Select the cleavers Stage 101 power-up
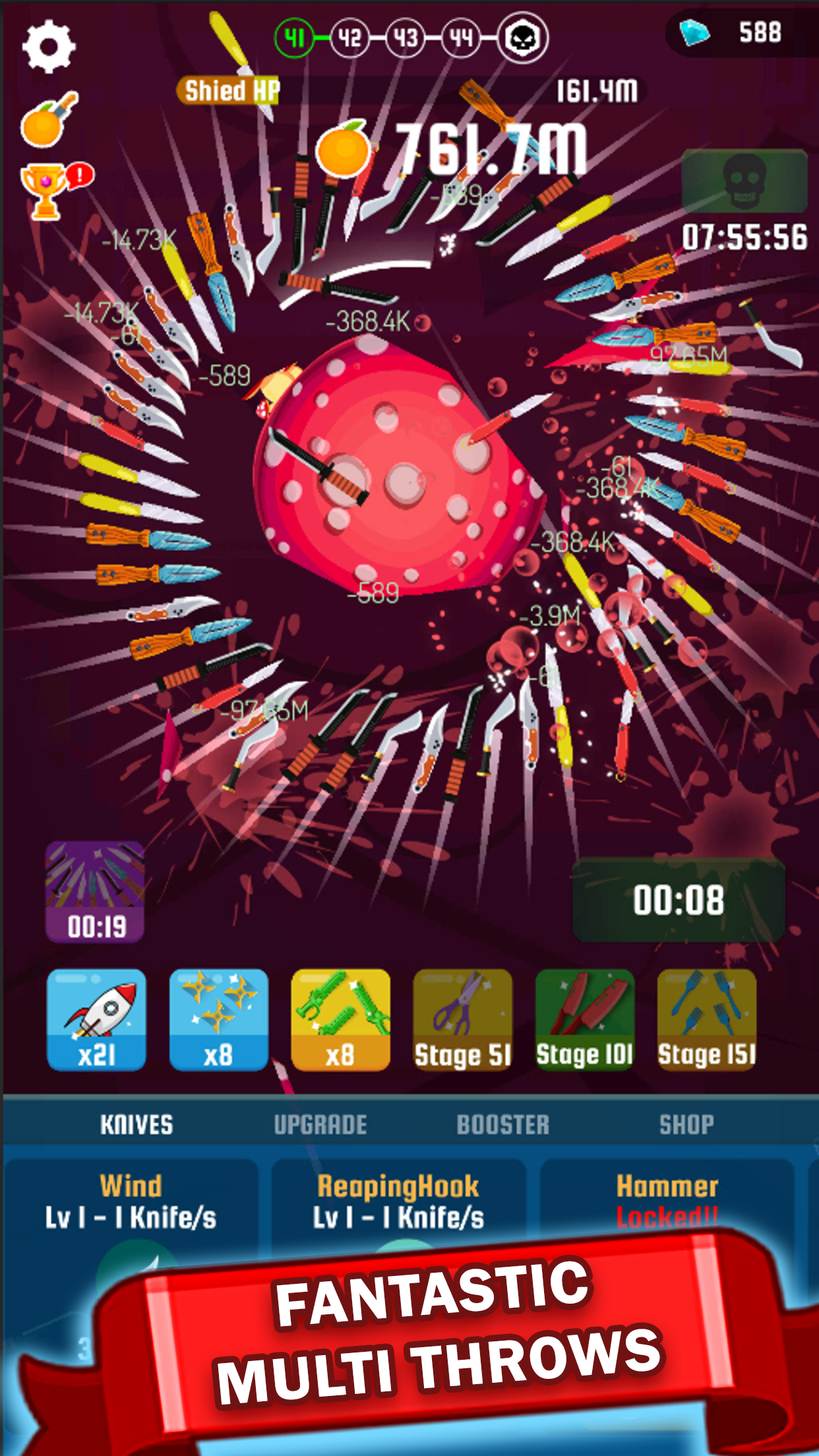 point(585,1019)
